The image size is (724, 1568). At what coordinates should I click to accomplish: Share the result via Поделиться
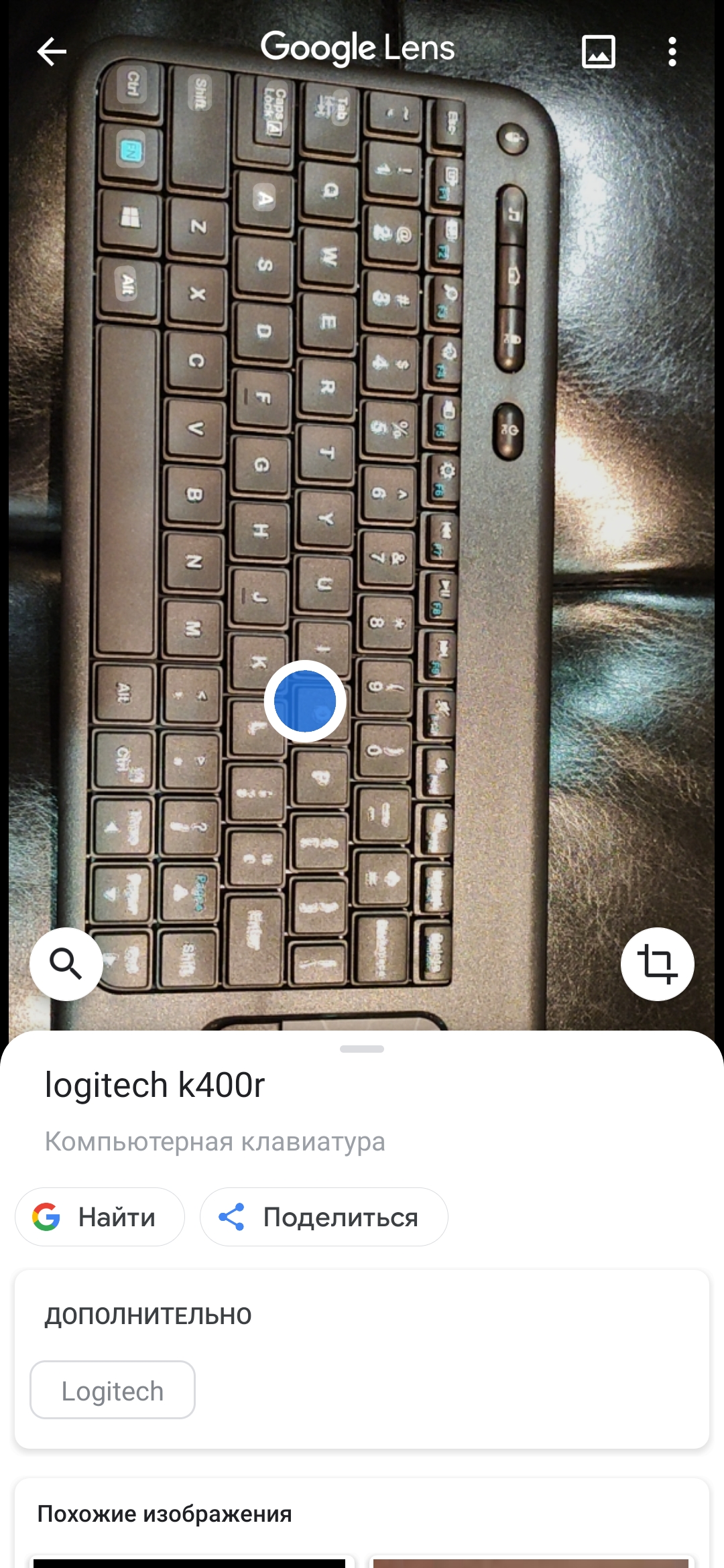324,1217
